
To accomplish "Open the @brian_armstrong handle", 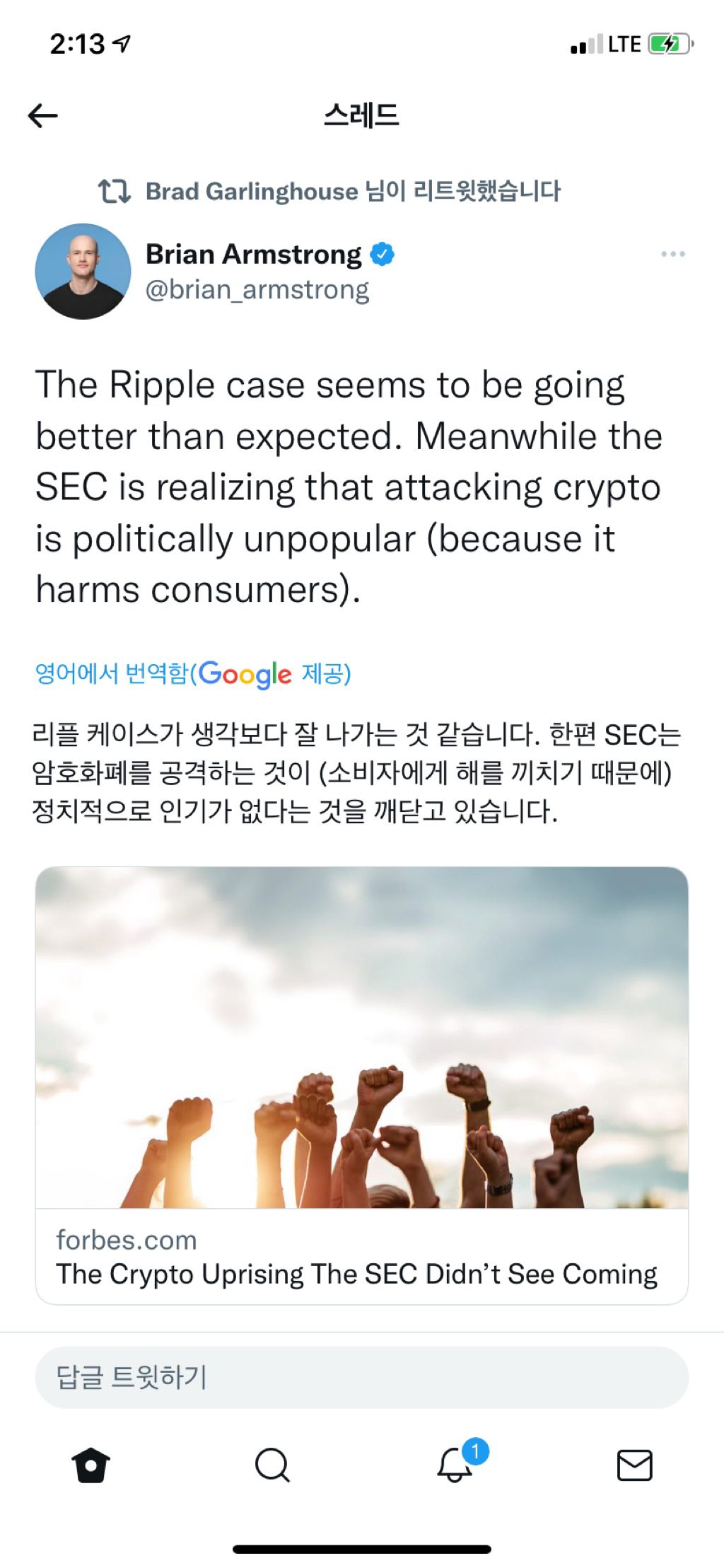I will pyautogui.click(x=257, y=290).
